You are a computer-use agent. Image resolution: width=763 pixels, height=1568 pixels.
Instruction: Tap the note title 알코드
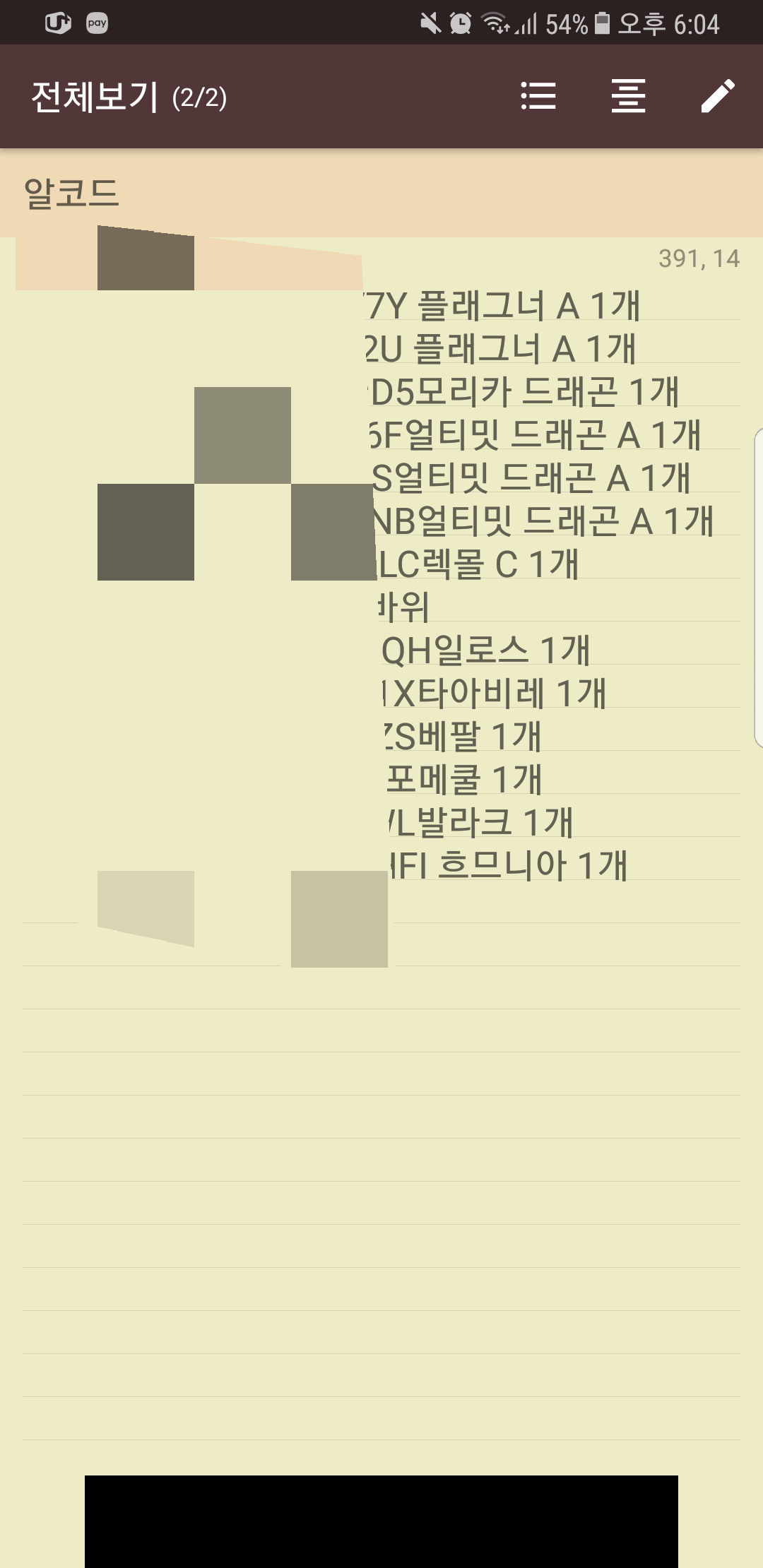72,193
